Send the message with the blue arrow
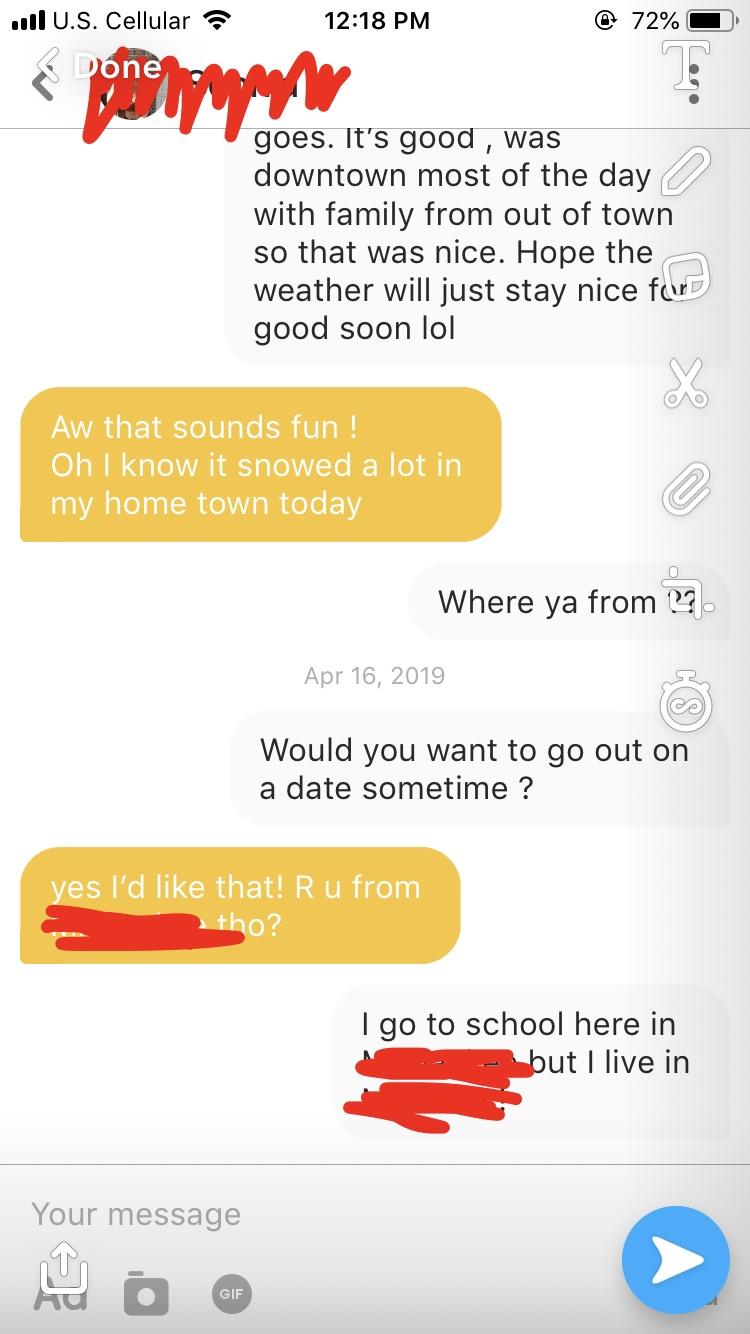This screenshot has height=1334, width=750. pyautogui.click(x=676, y=1260)
